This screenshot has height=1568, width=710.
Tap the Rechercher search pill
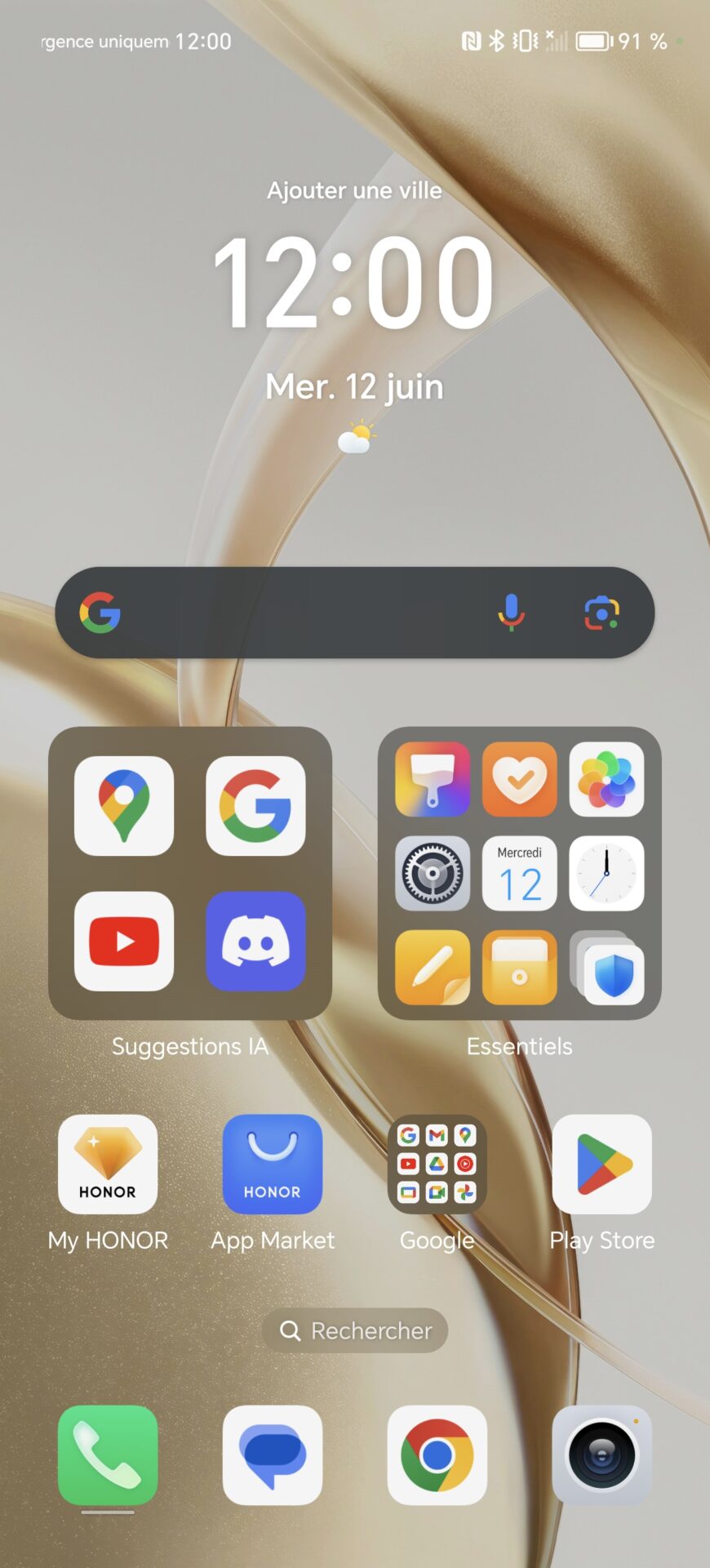click(x=355, y=1330)
